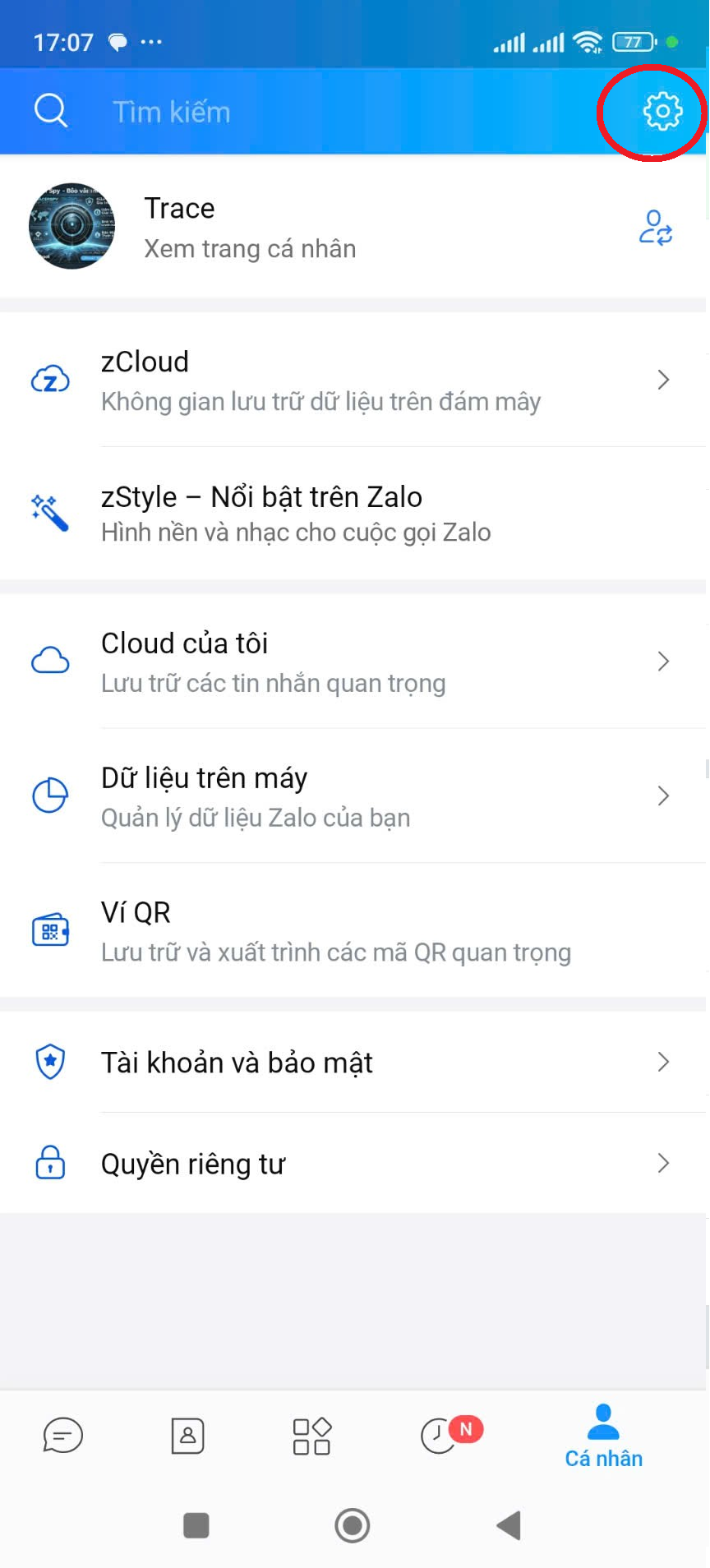Select the Cloud của tôi cloud icon
The height and width of the screenshot is (1568, 710).
click(49, 660)
